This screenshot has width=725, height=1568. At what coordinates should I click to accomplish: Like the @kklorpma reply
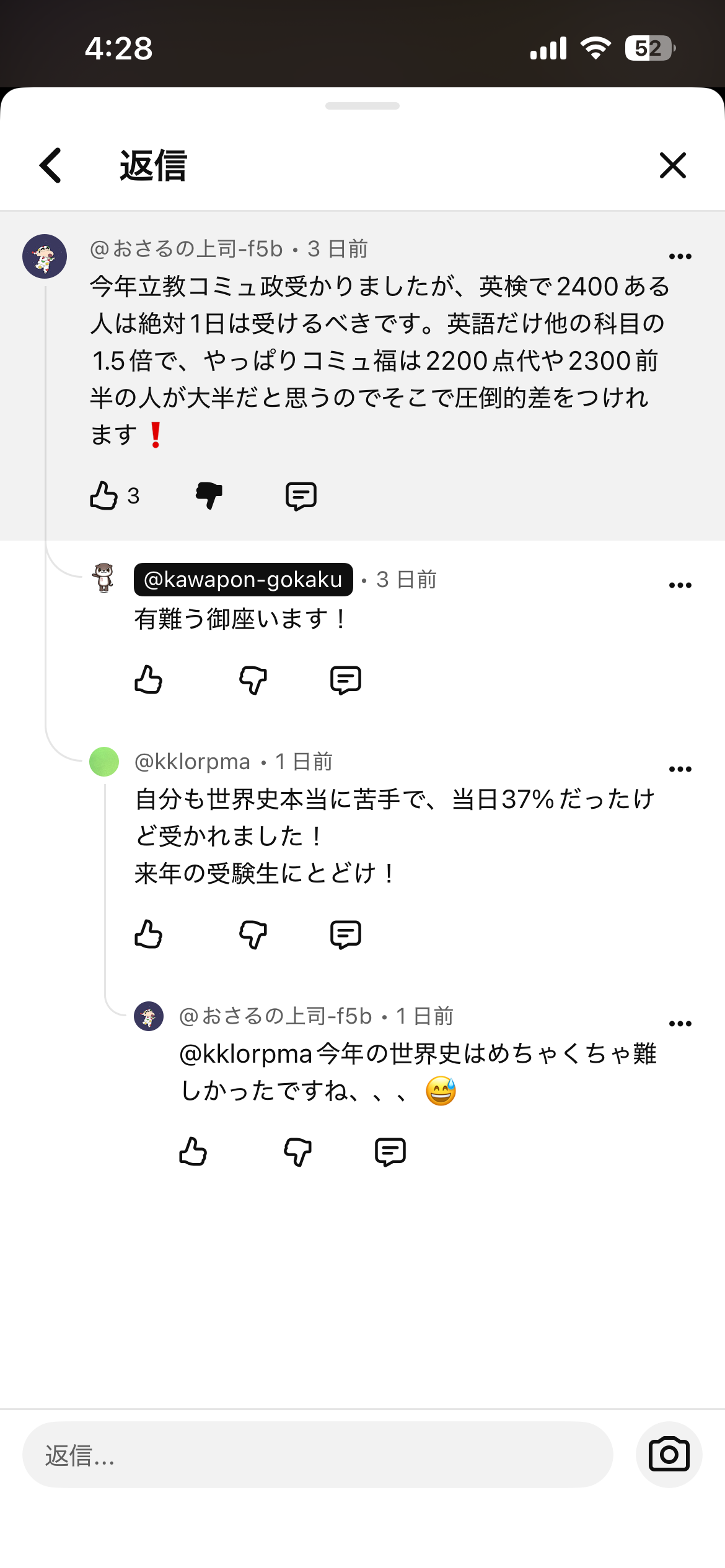149,934
